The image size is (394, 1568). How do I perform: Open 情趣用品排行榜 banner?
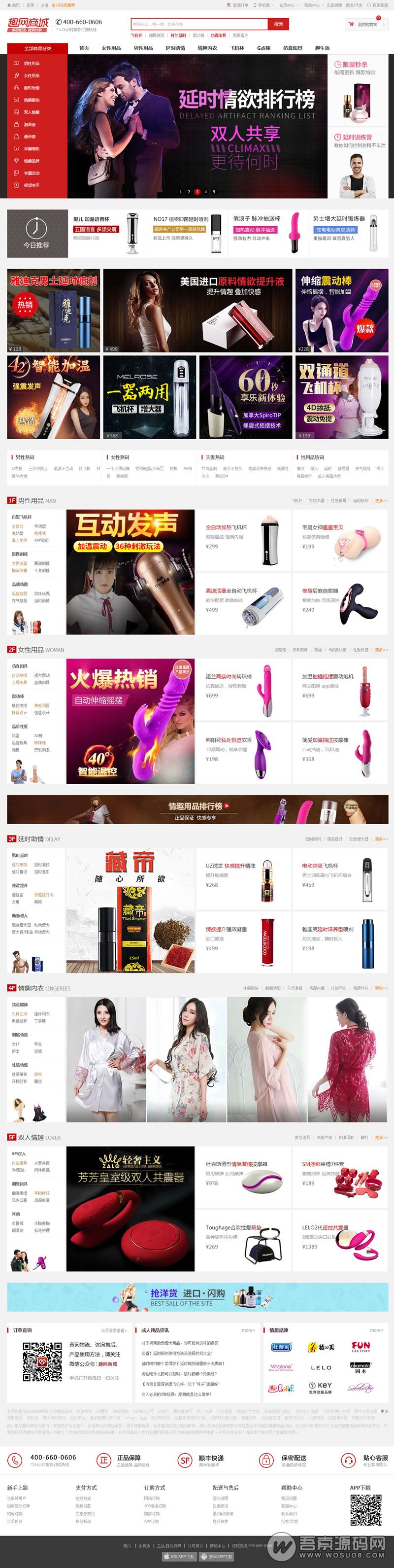coord(197,809)
